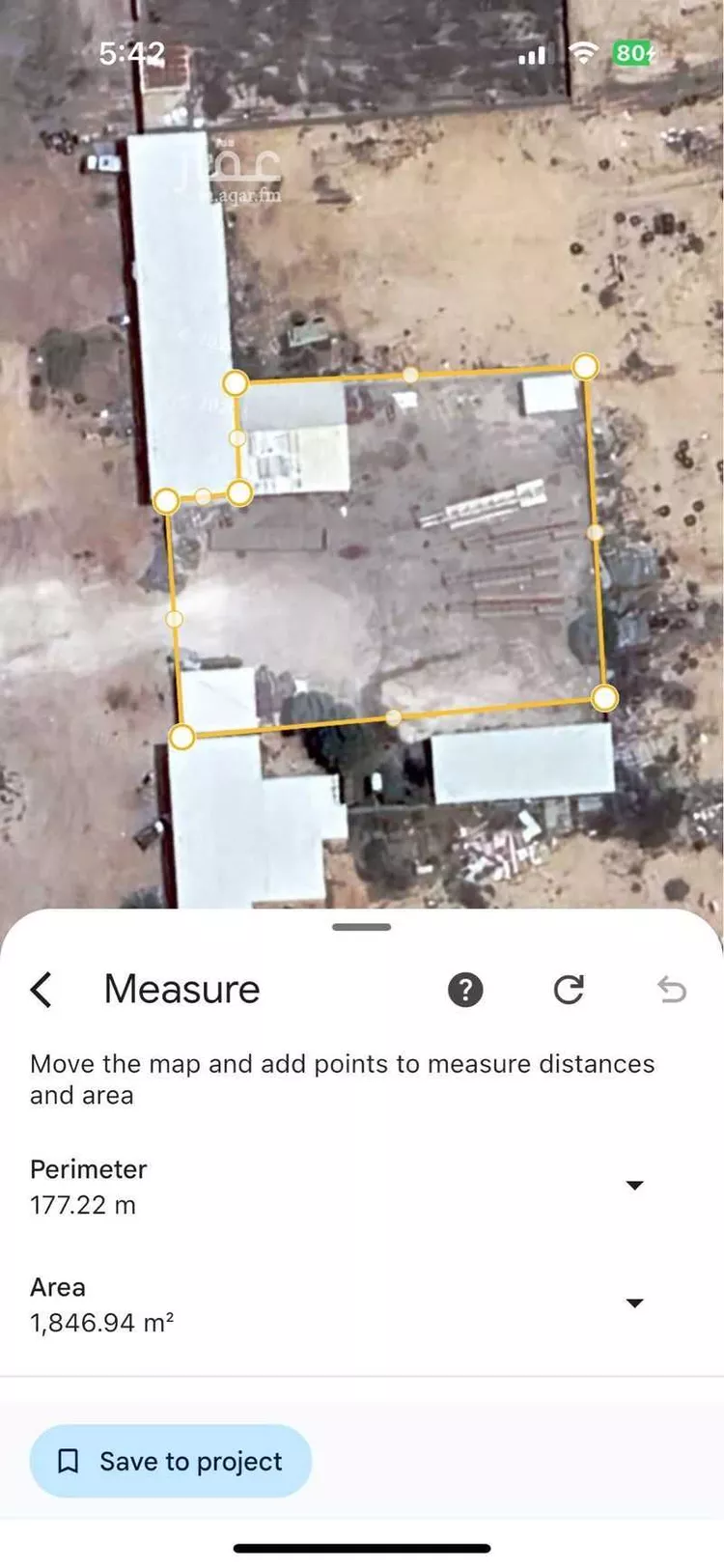
Task: Go back from the Measure panel
Action: pyautogui.click(x=42, y=990)
